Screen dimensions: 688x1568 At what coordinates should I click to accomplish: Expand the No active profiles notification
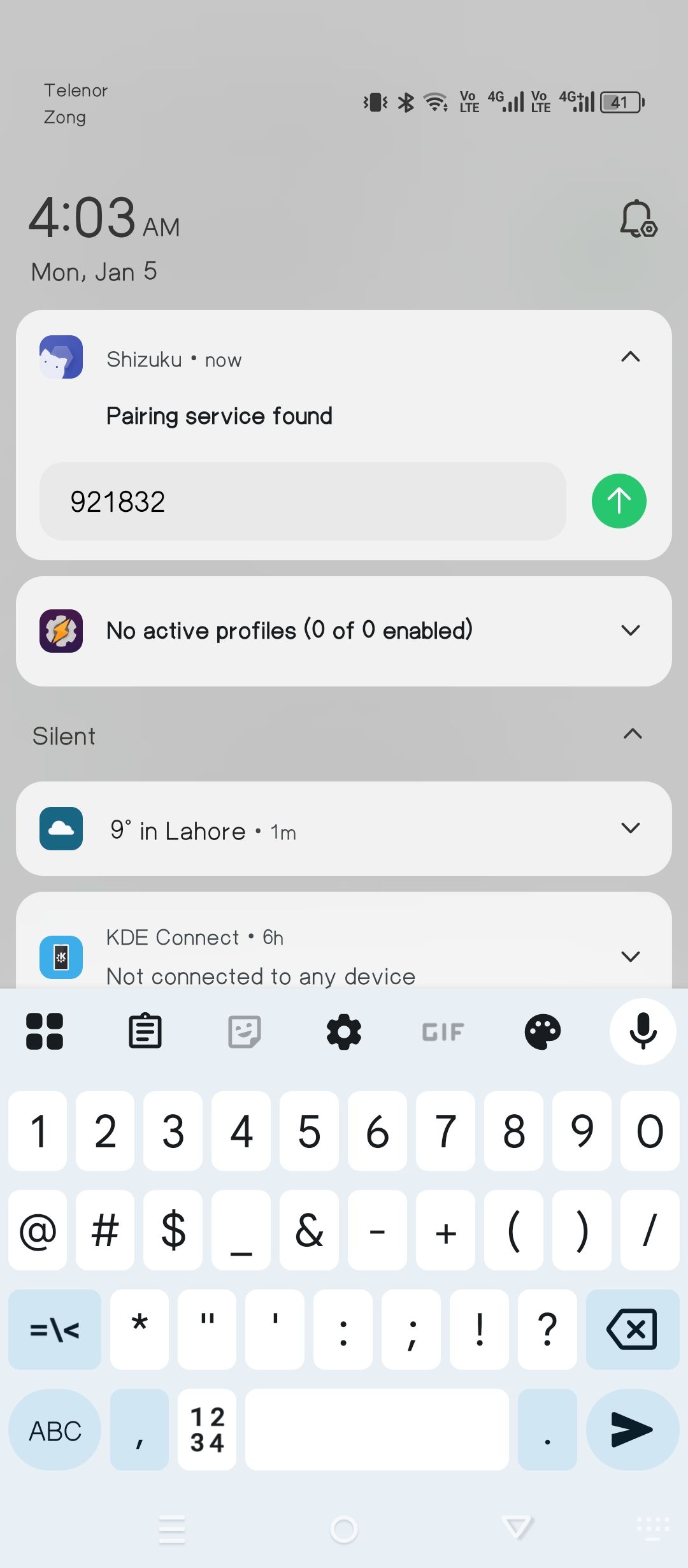[x=630, y=630]
